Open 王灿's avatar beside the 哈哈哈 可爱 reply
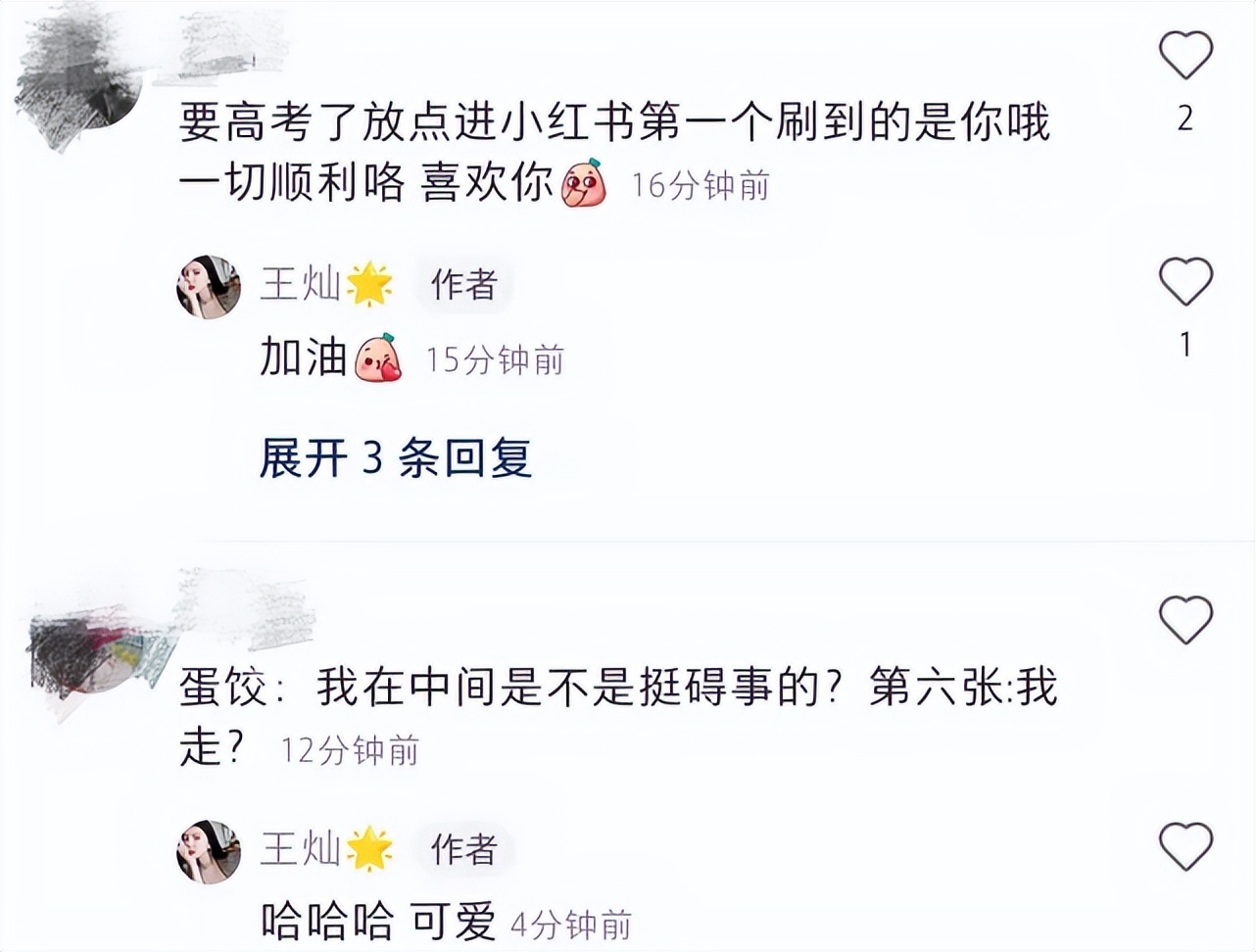The width and height of the screenshot is (1256, 952). 209,851
